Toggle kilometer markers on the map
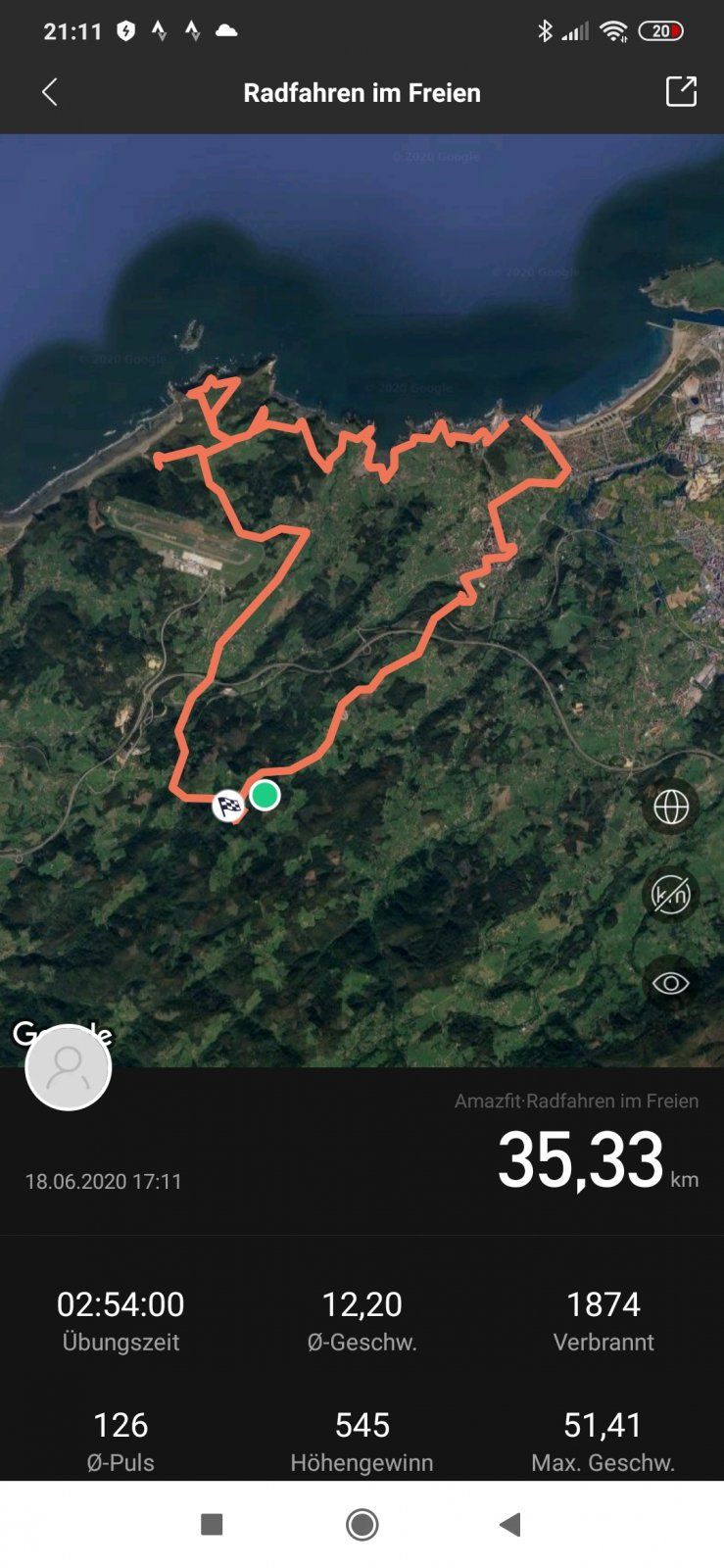This screenshot has width=724, height=1568. pyautogui.click(x=670, y=895)
